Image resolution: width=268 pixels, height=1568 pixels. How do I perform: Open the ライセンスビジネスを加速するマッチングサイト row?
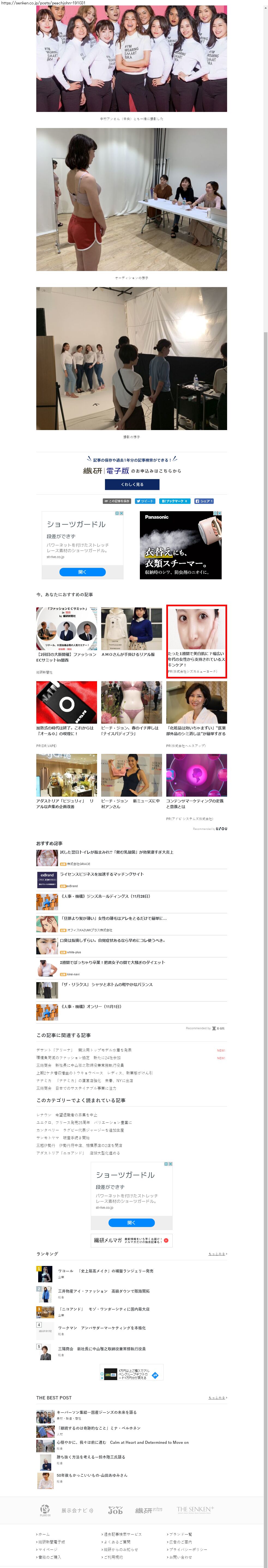[102, 874]
